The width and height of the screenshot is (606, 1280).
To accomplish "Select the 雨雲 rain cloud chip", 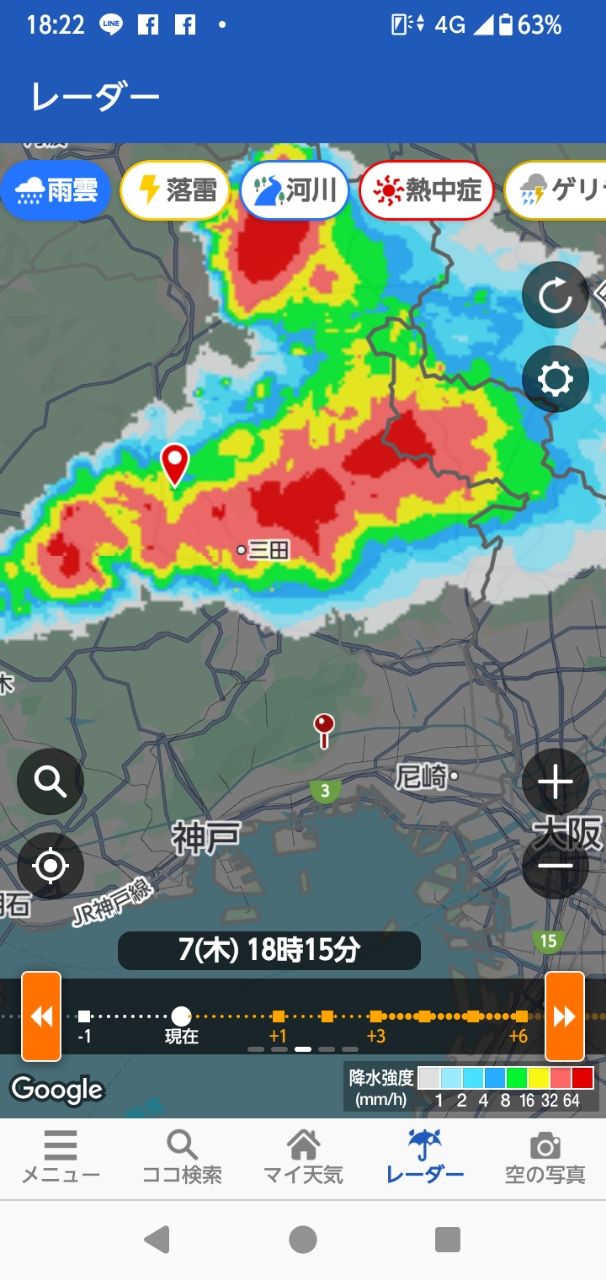I will coord(57,190).
